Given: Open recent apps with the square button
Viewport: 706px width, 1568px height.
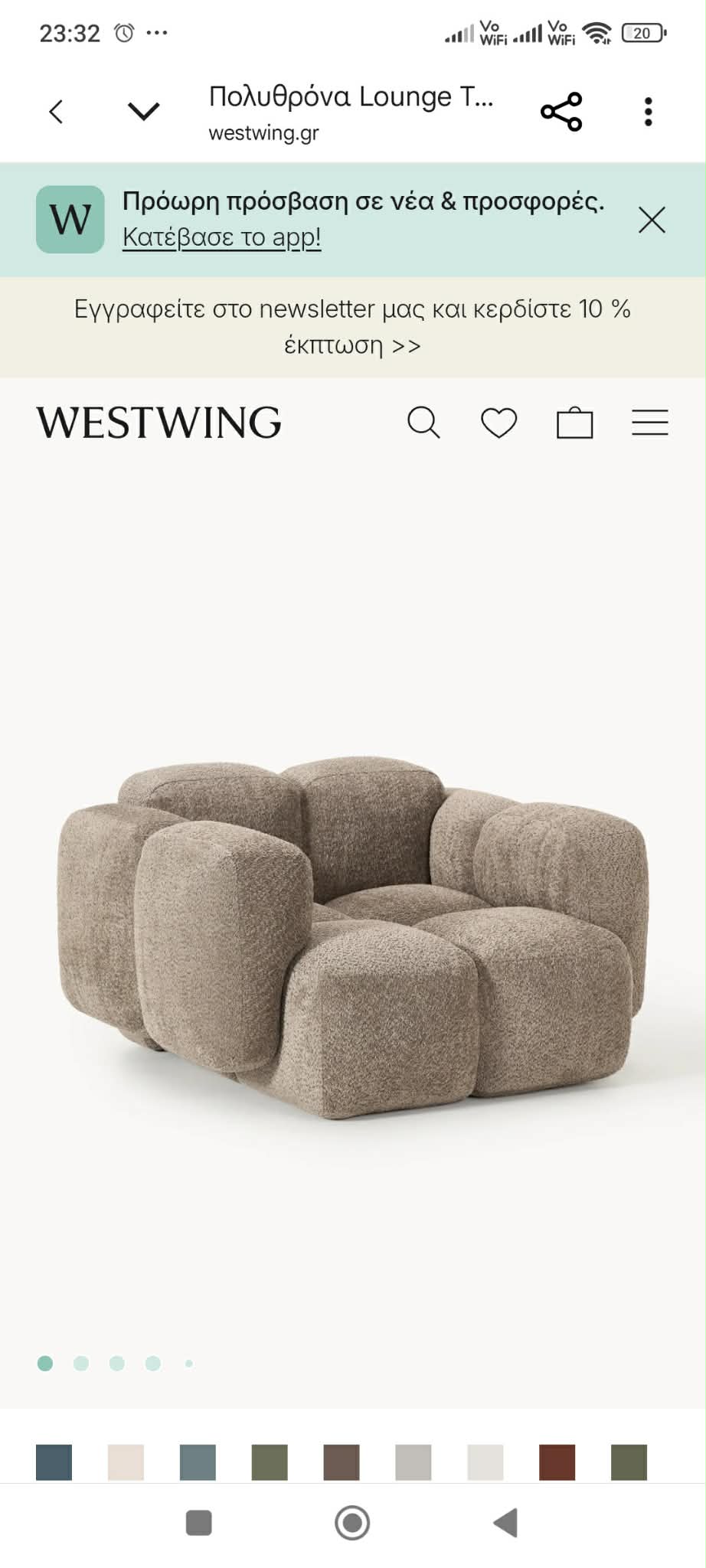Looking at the screenshot, I should (x=199, y=1523).
